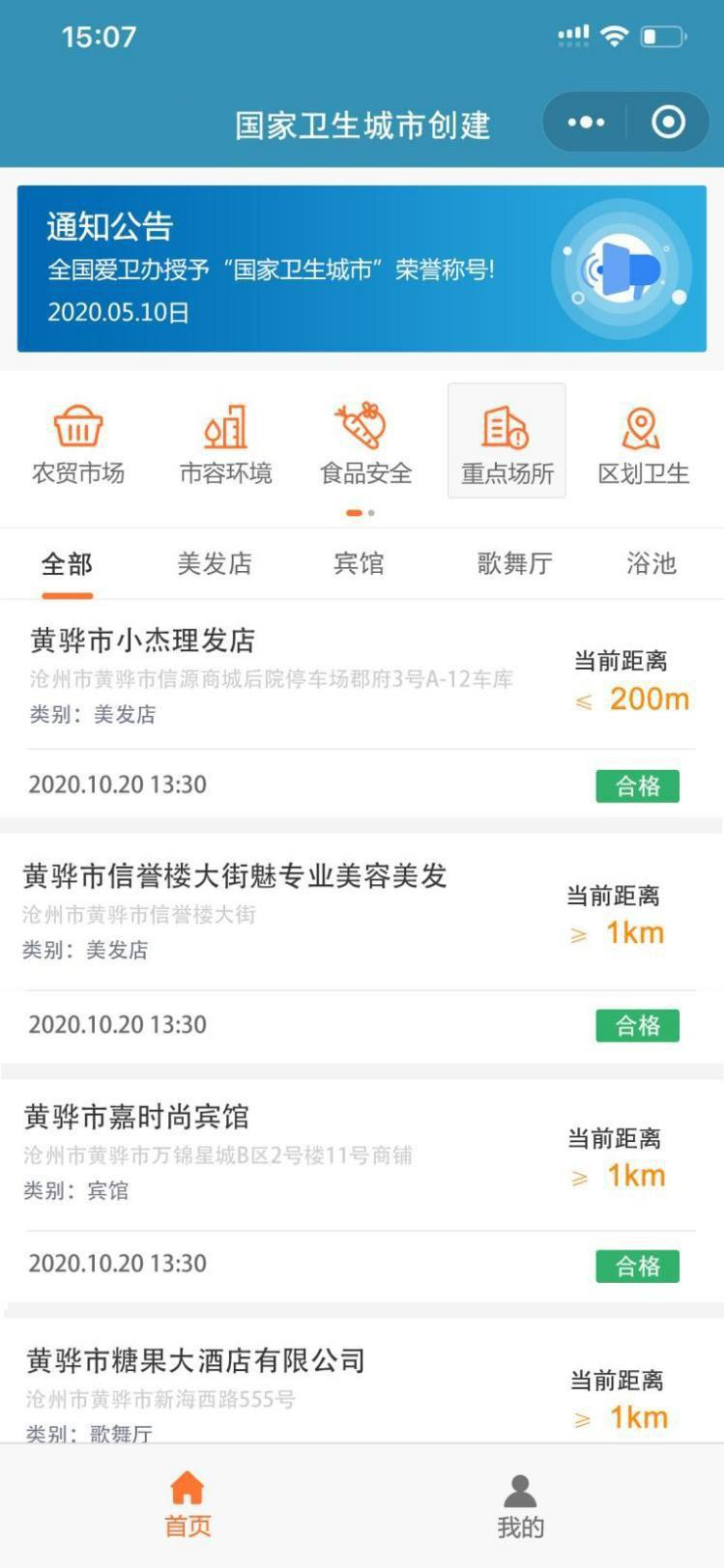Open the 区划卫生 section
This screenshot has height=1568, width=724.
(x=643, y=442)
